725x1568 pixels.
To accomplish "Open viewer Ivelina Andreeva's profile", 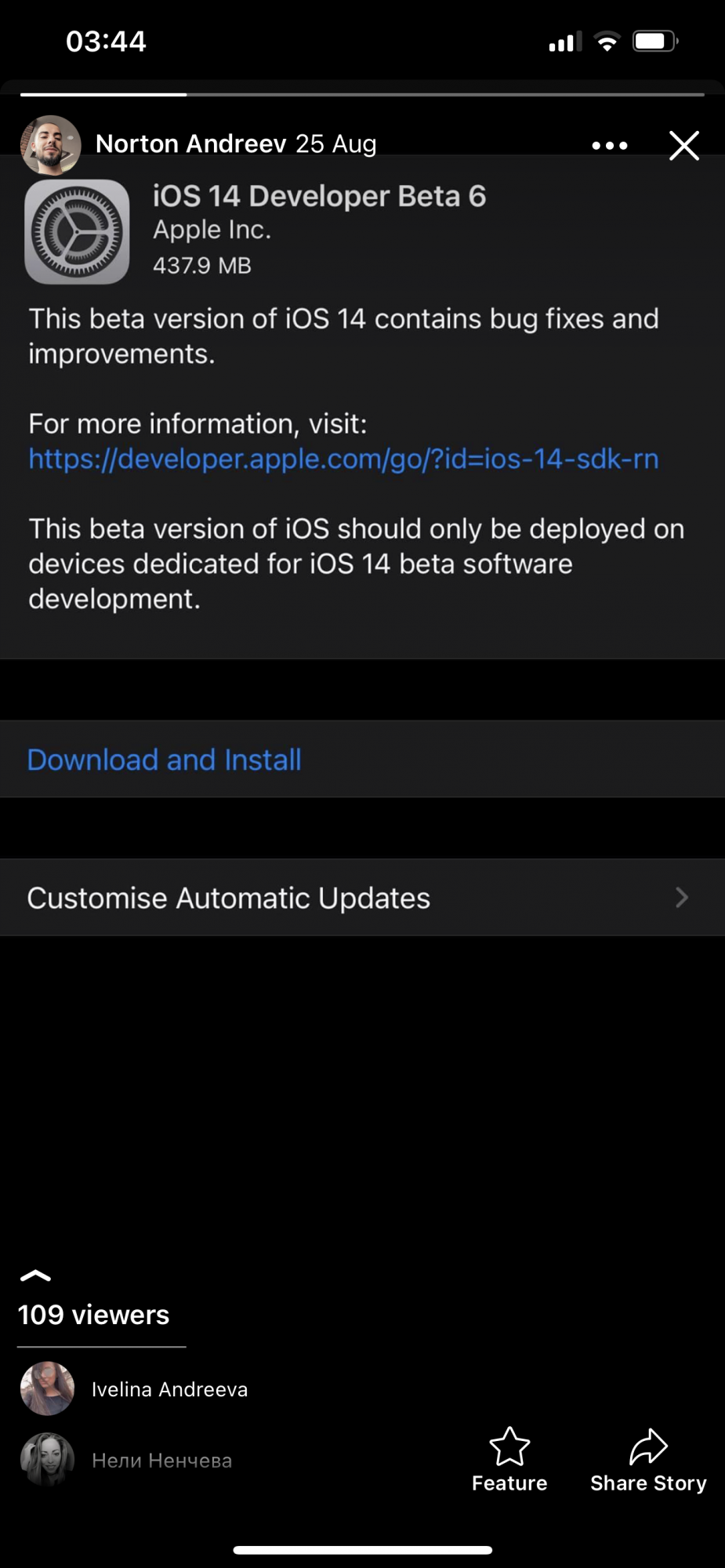I will [x=169, y=1389].
